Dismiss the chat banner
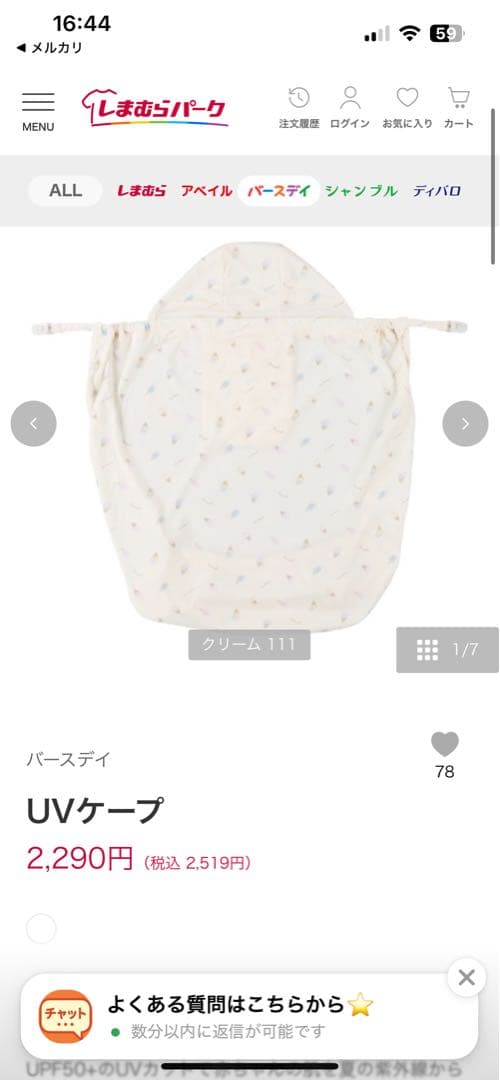Screen dimensions: 500x1080 point(466,977)
